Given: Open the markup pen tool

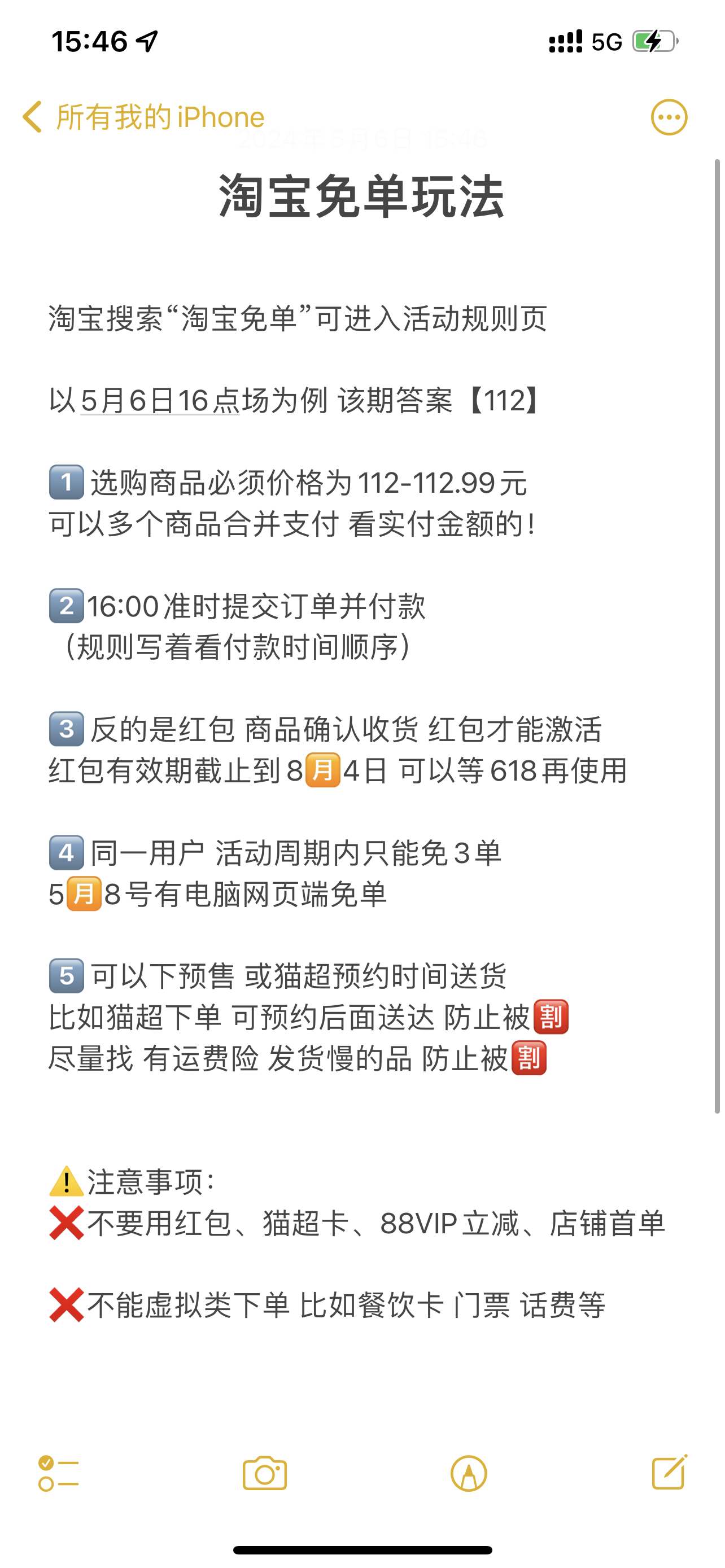Looking at the screenshot, I should tap(469, 1474).
